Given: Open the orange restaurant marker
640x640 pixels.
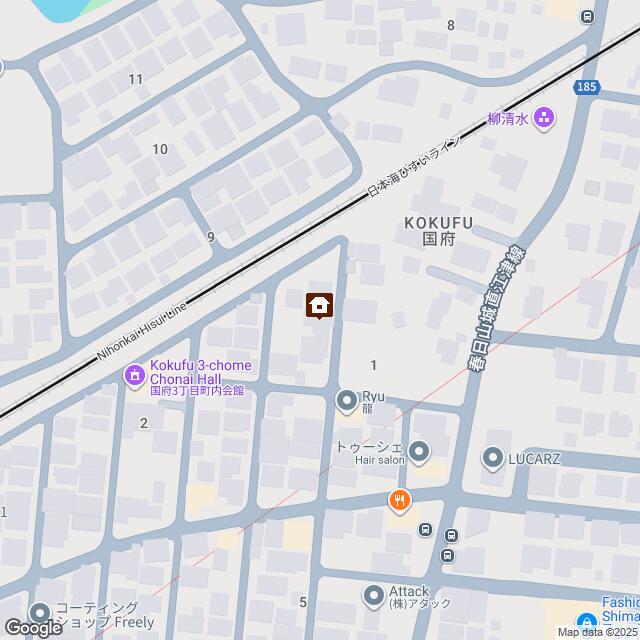Looking at the screenshot, I should (x=400, y=501).
